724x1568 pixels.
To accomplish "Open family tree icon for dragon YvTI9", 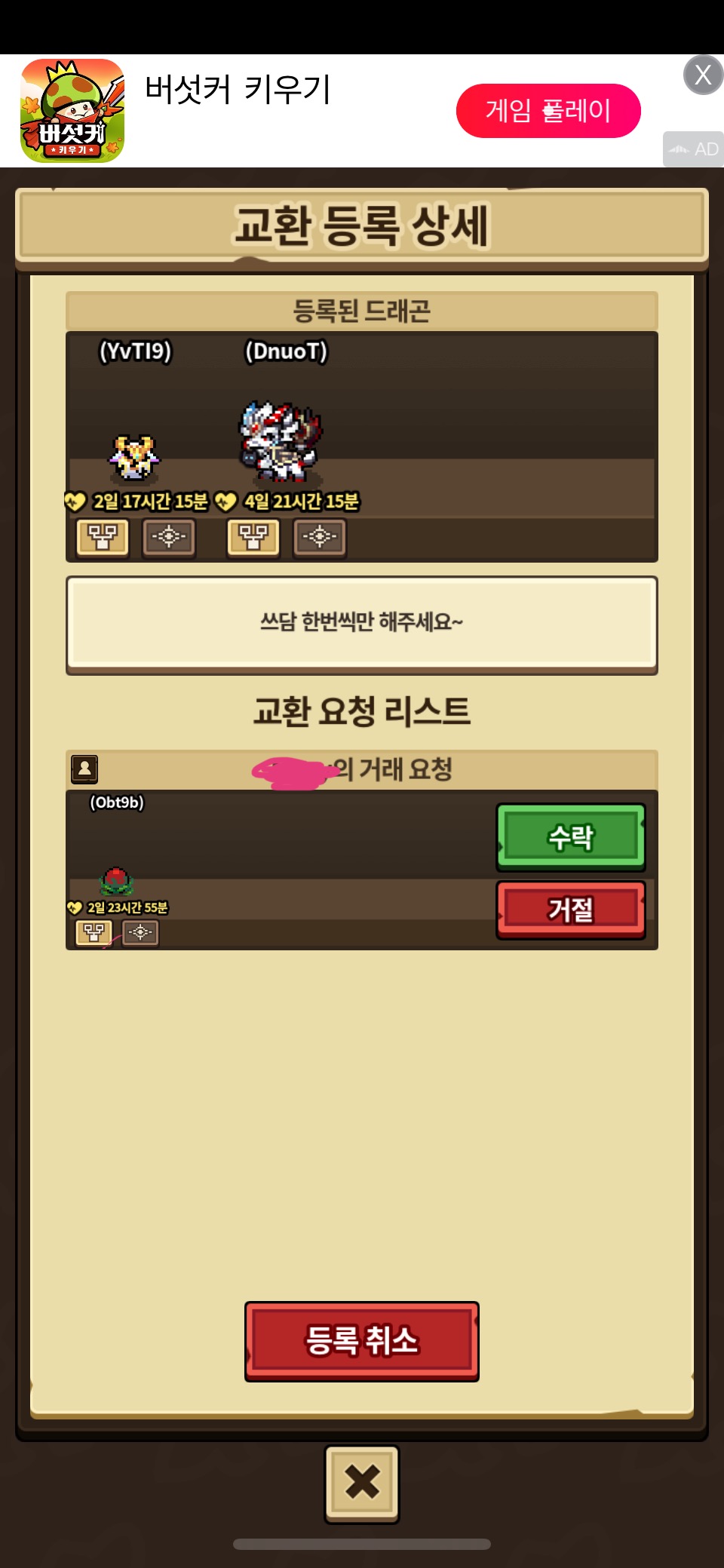I will [x=103, y=537].
